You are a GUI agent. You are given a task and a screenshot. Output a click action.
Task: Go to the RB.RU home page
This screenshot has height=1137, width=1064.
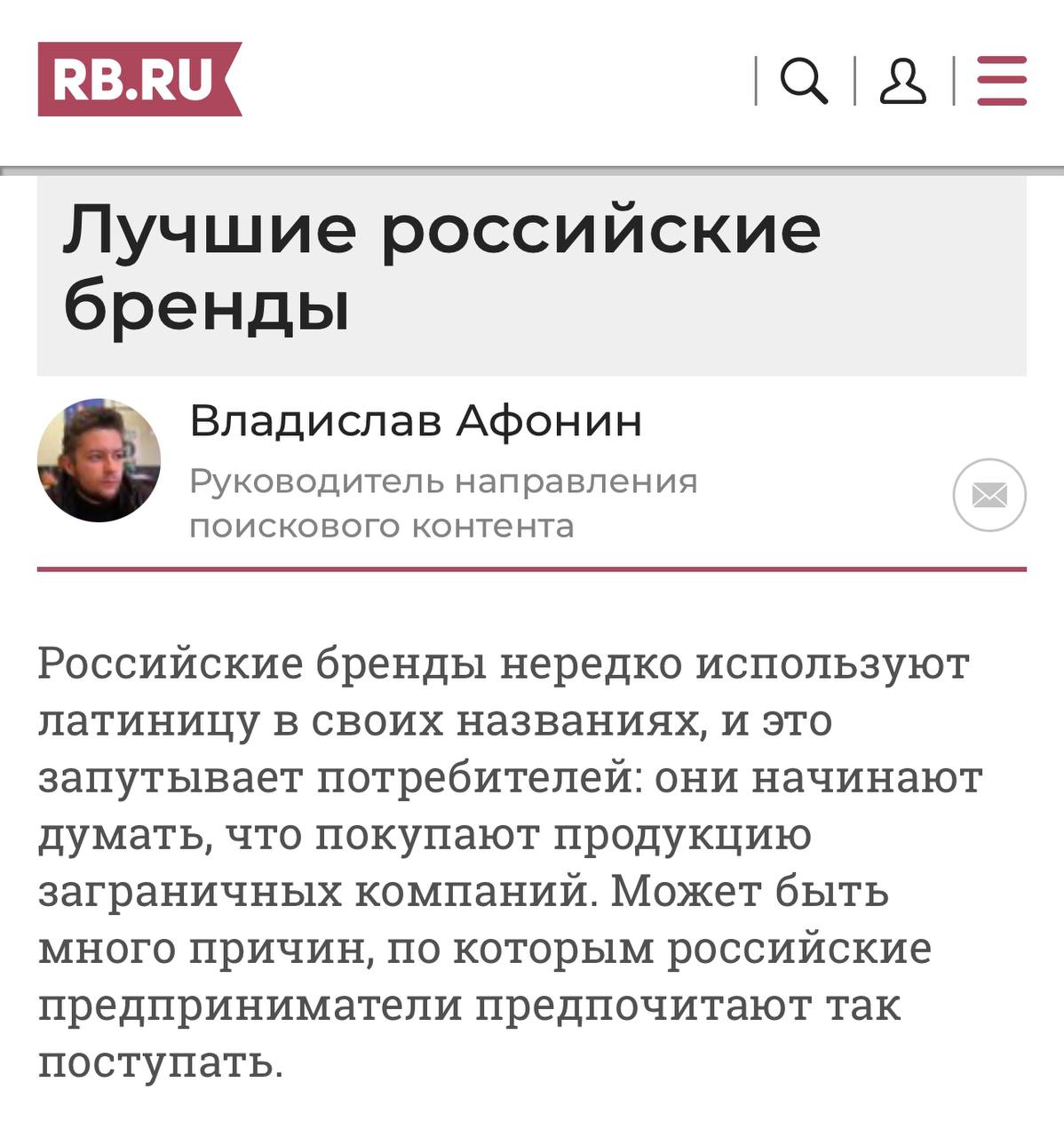pos(139,79)
